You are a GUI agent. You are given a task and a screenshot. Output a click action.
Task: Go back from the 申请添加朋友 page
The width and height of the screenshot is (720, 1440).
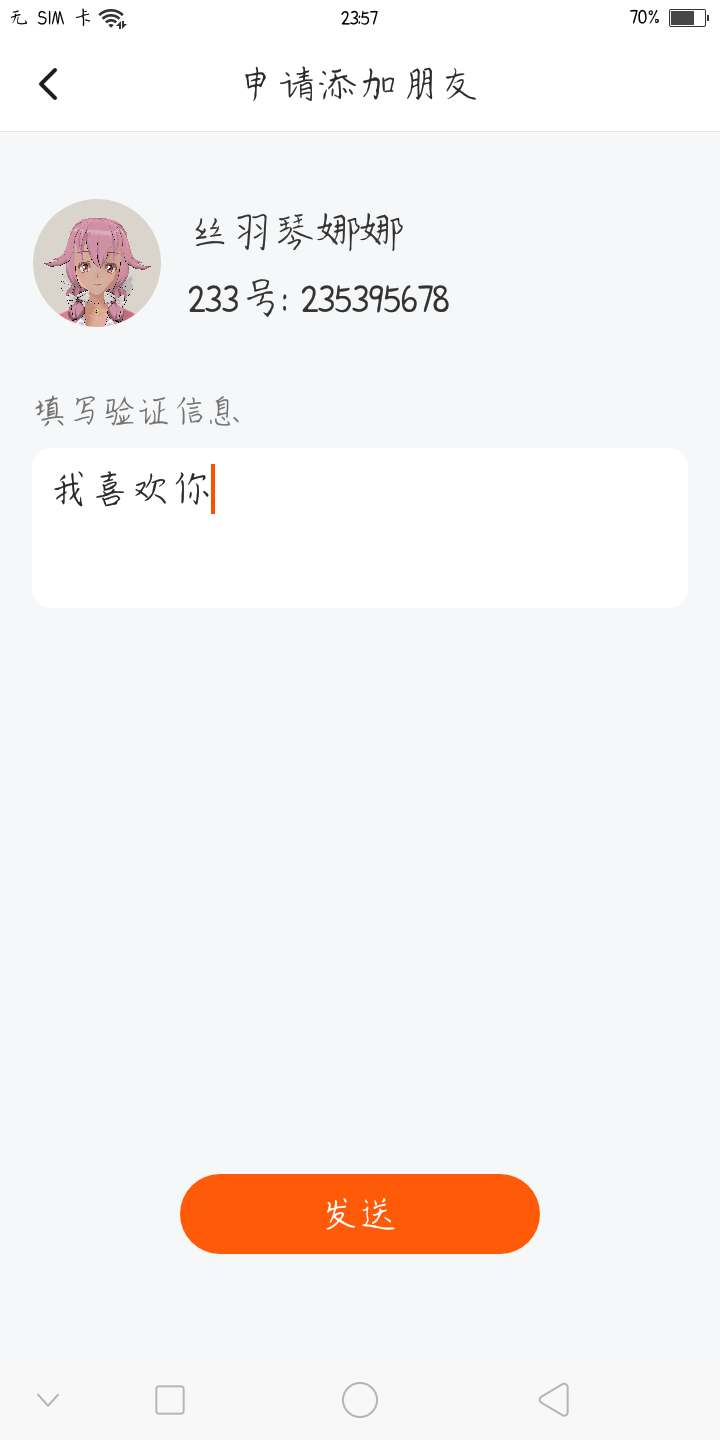click(48, 84)
